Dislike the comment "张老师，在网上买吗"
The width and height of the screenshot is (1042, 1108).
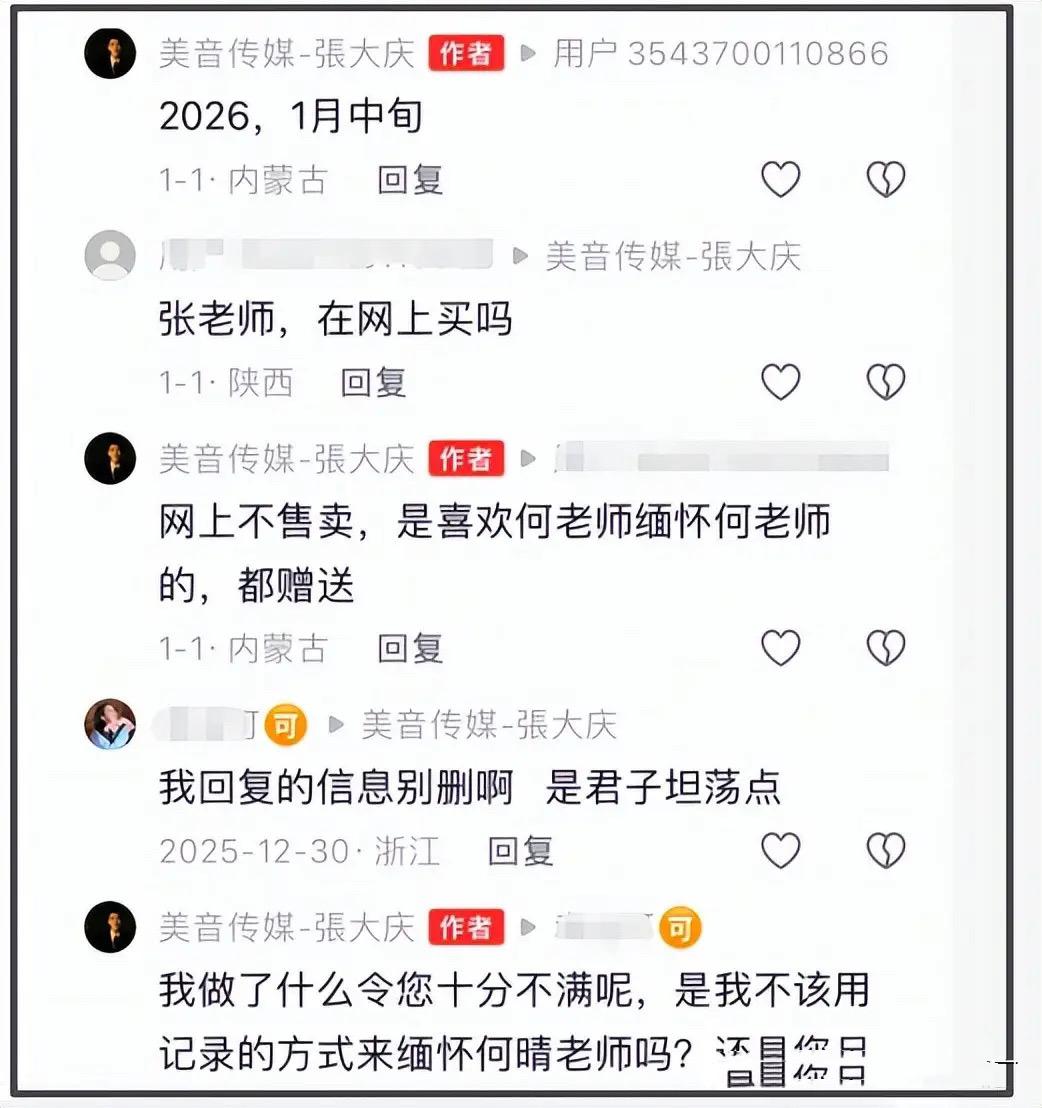click(x=885, y=382)
